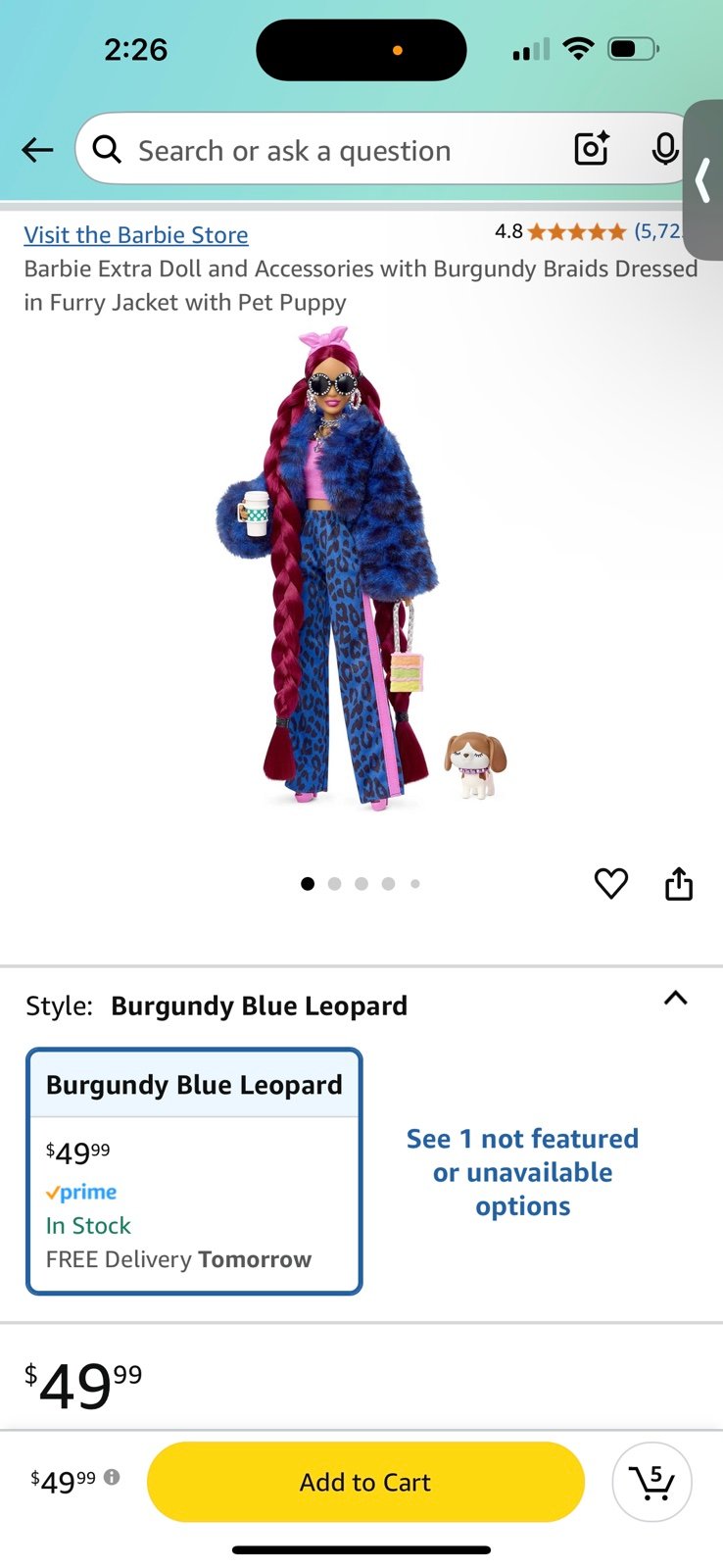Add doll to wish list with heart icon
723x1568 pixels.
tap(611, 883)
